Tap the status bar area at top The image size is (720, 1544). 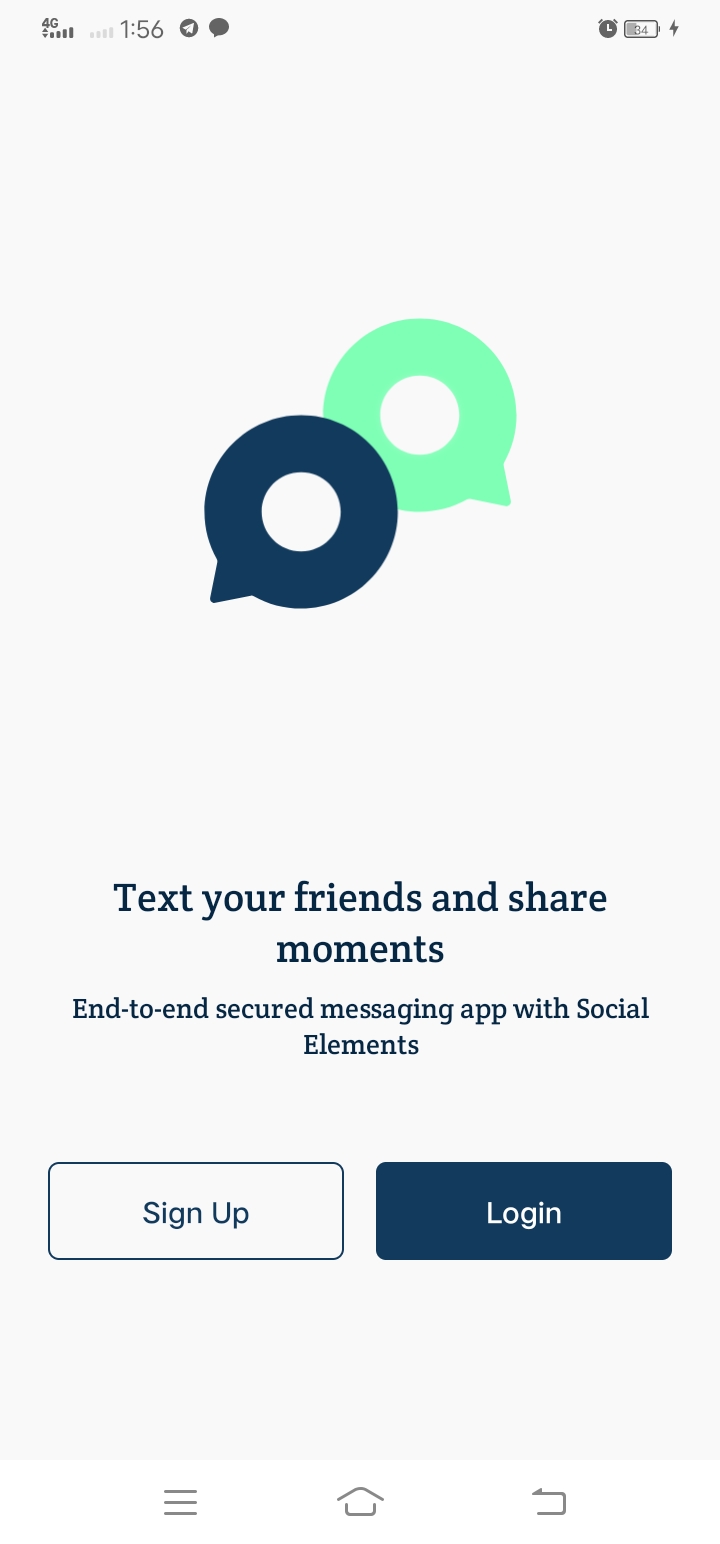(360, 29)
